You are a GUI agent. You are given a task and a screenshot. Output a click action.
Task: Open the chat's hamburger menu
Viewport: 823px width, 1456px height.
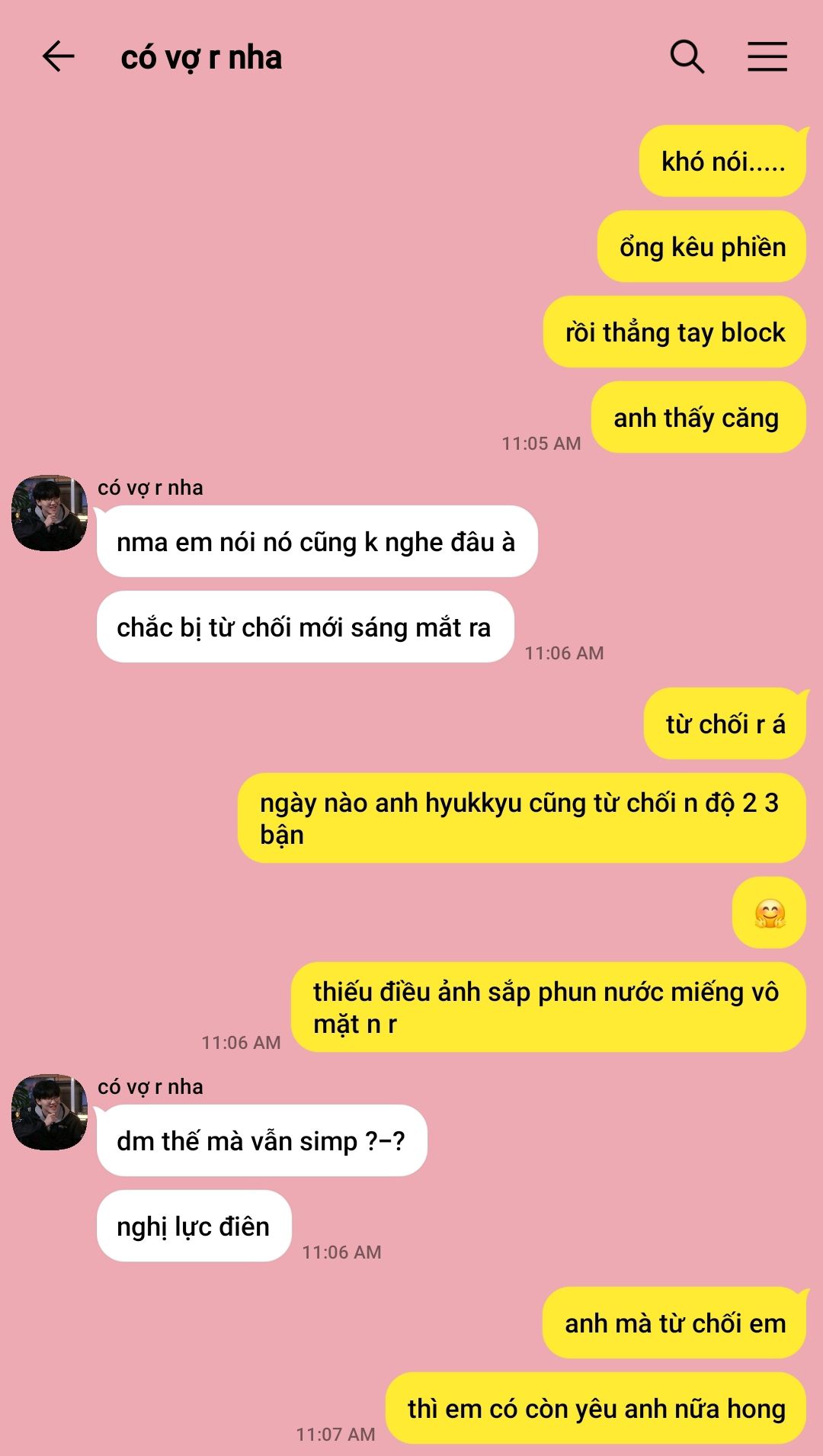[767, 57]
